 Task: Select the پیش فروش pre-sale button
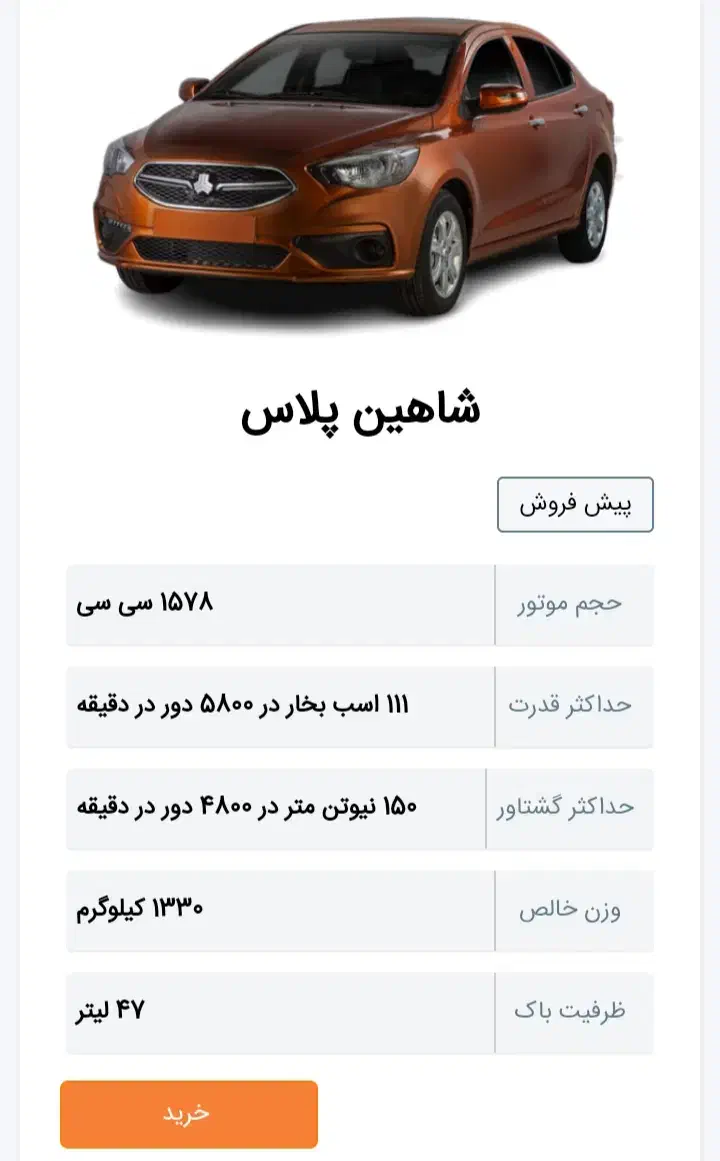pyautogui.click(x=575, y=505)
